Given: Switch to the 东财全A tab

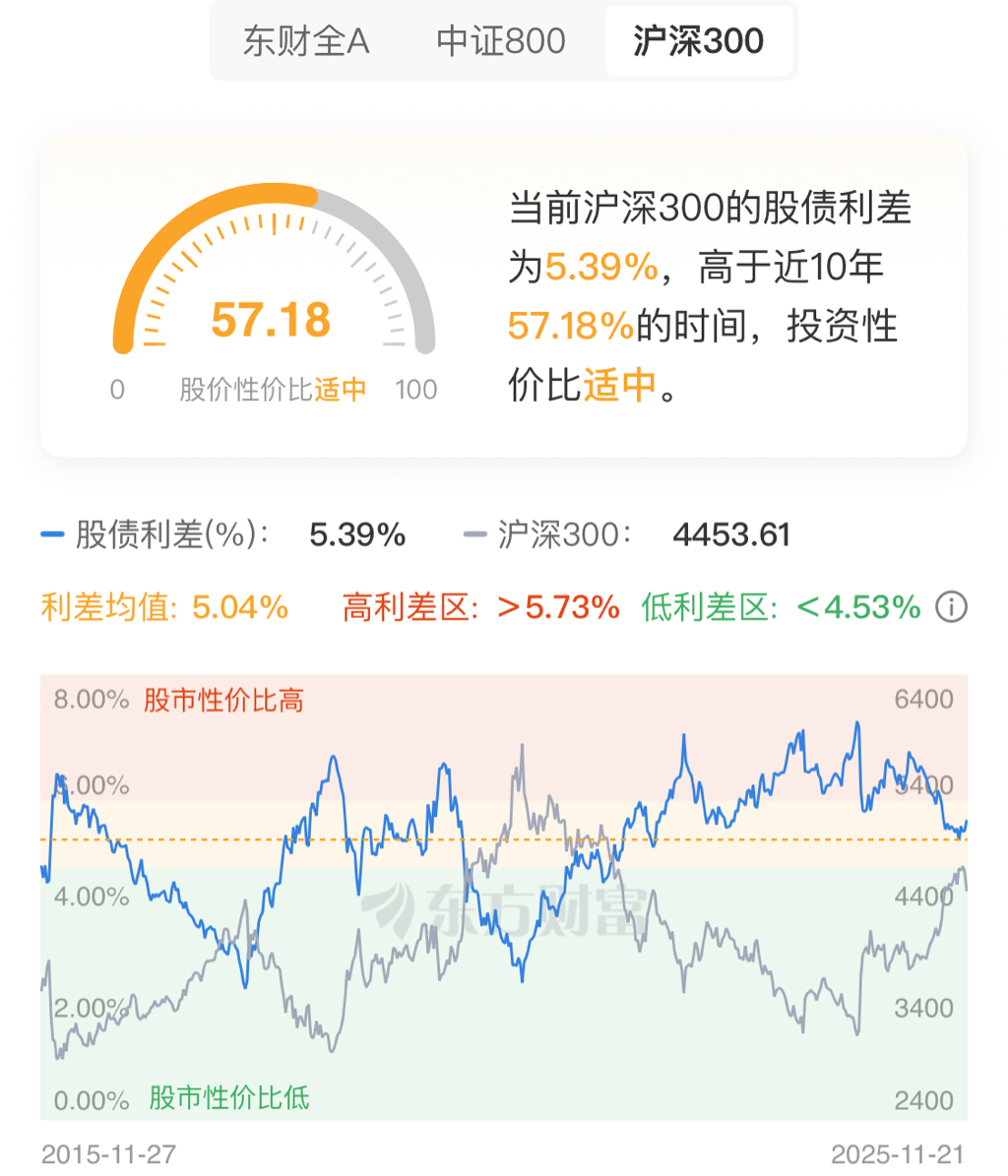Looking at the screenshot, I should click(x=306, y=41).
